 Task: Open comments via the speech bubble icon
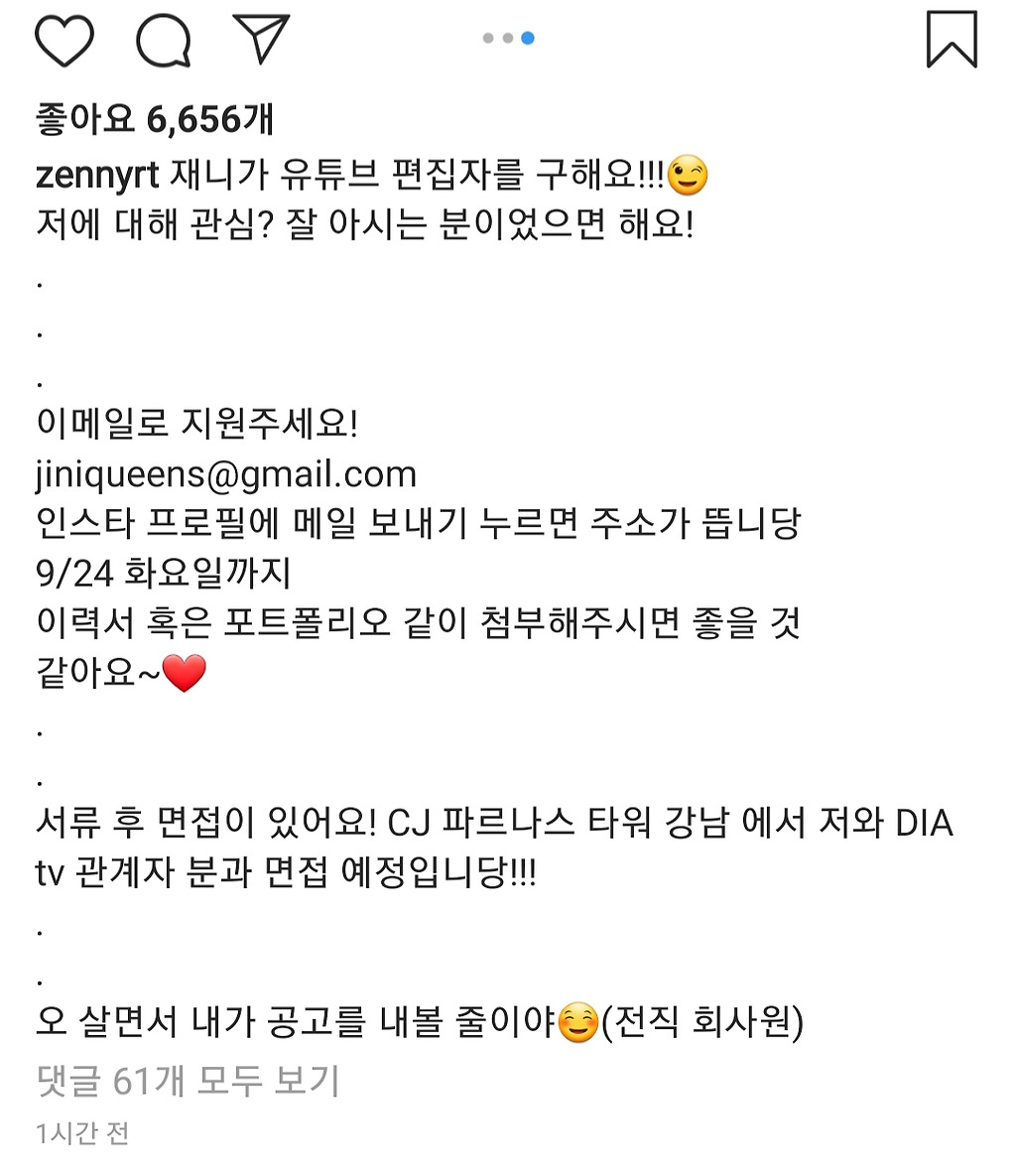click(163, 41)
